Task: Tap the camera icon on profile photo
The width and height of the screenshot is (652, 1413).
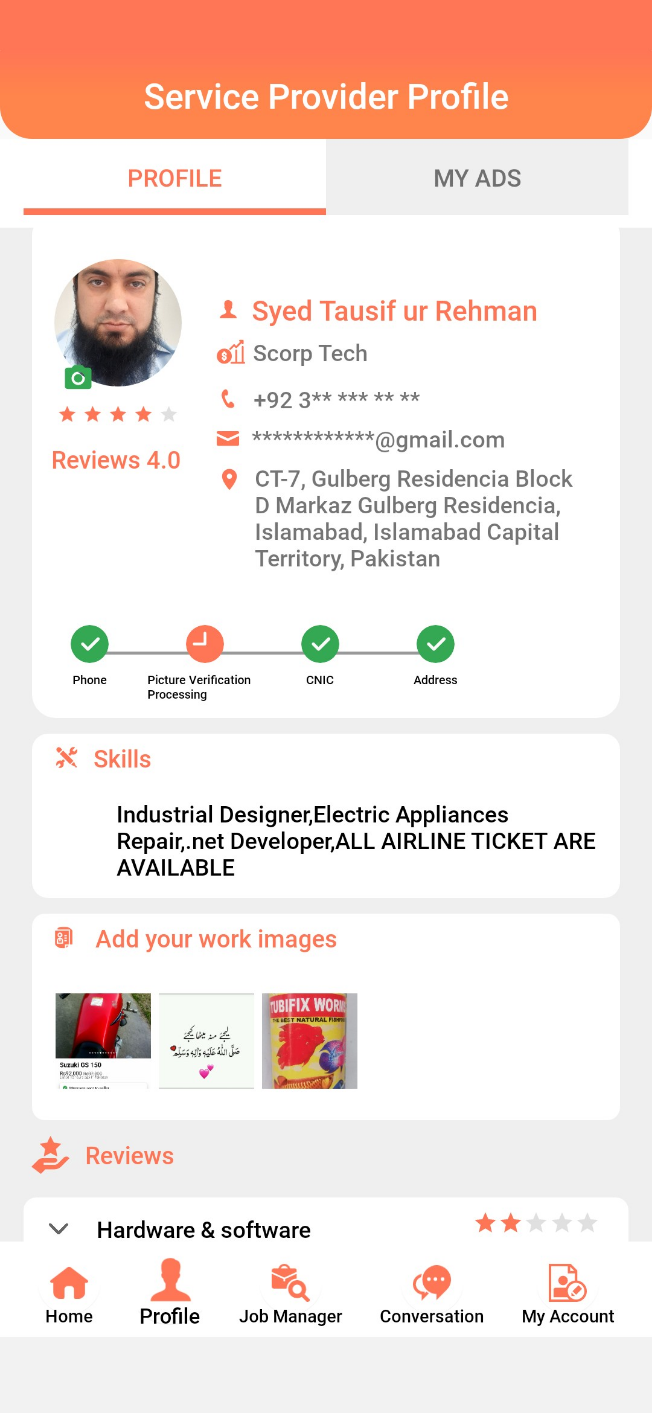Action: tap(78, 378)
